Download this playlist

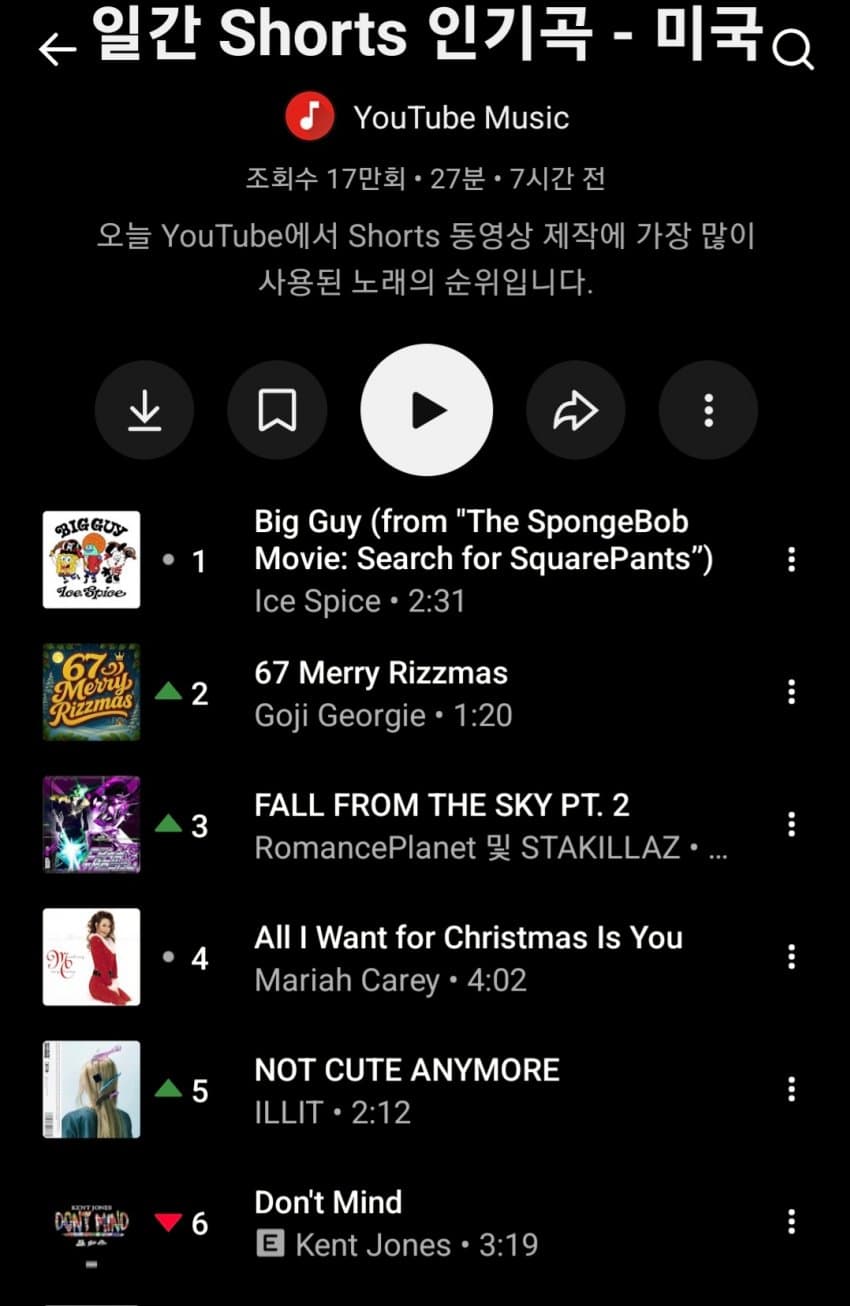tap(145, 410)
